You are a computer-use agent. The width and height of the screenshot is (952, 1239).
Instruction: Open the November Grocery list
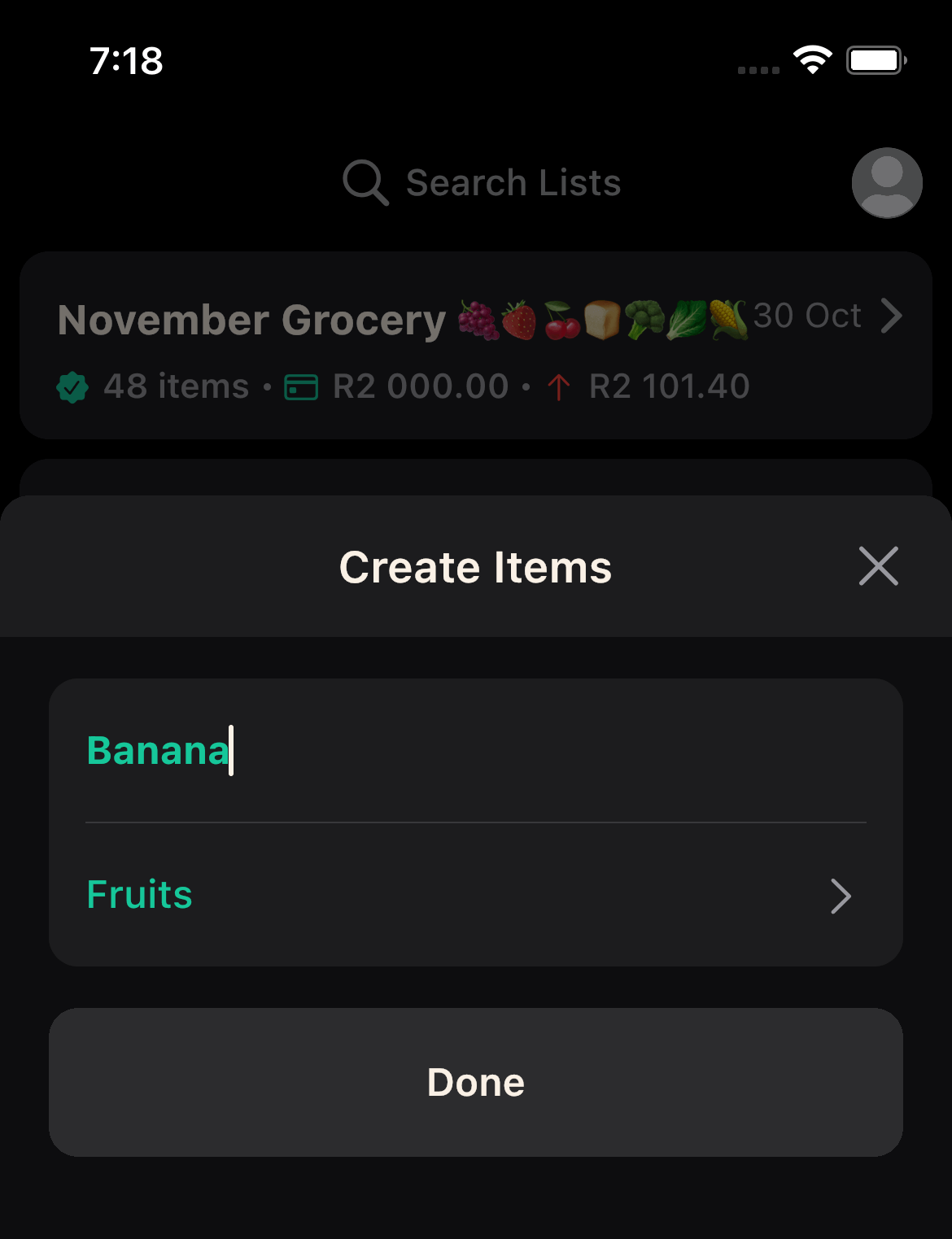pyautogui.click(x=475, y=346)
